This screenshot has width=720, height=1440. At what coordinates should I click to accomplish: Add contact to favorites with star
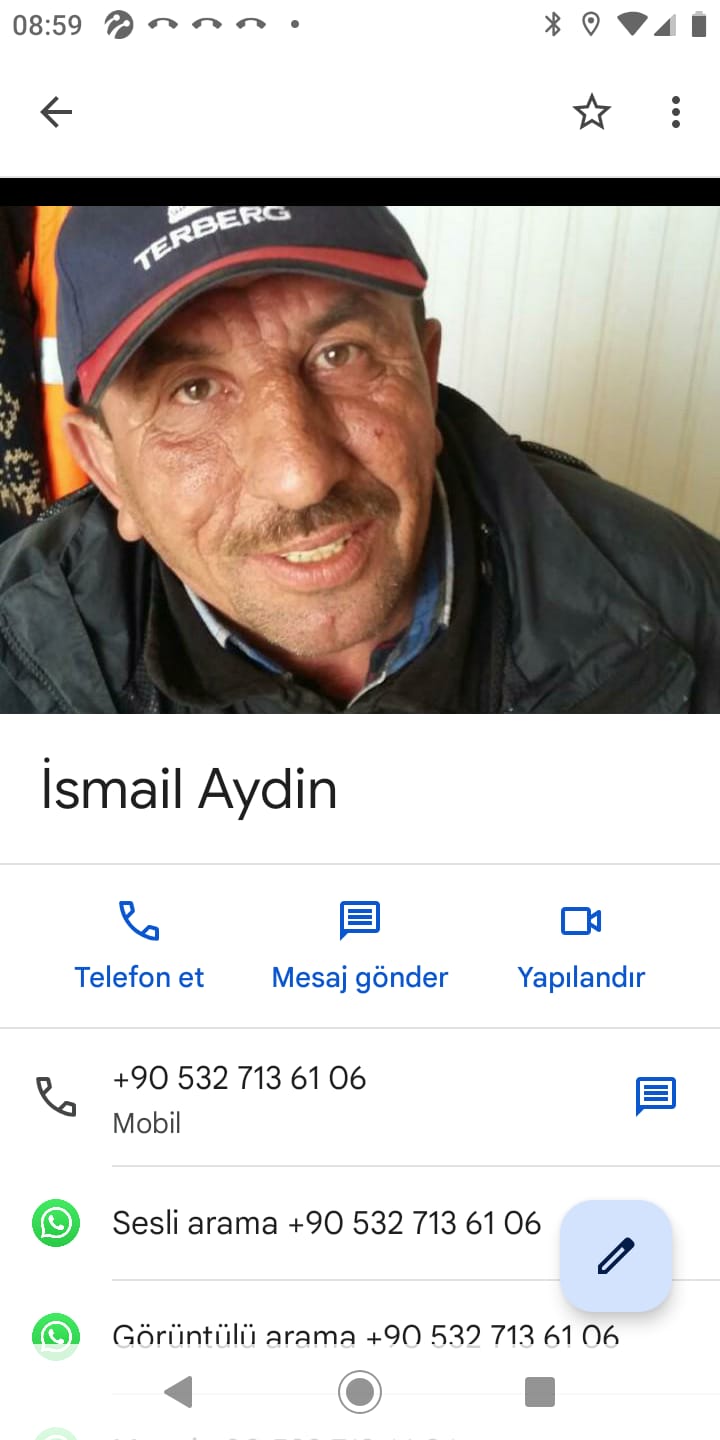pyautogui.click(x=591, y=112)
